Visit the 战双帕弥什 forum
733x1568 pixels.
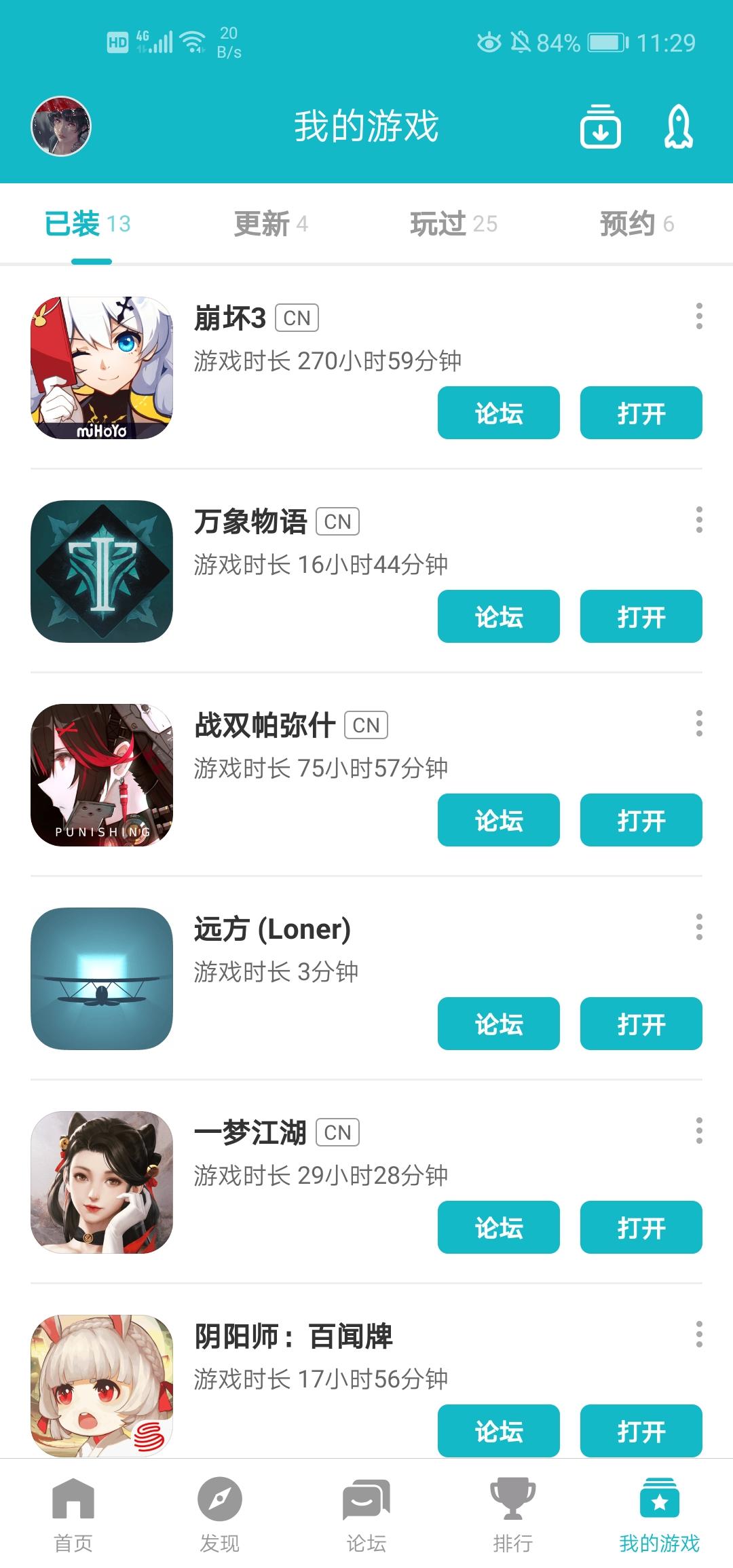click(x=498, y=820)
